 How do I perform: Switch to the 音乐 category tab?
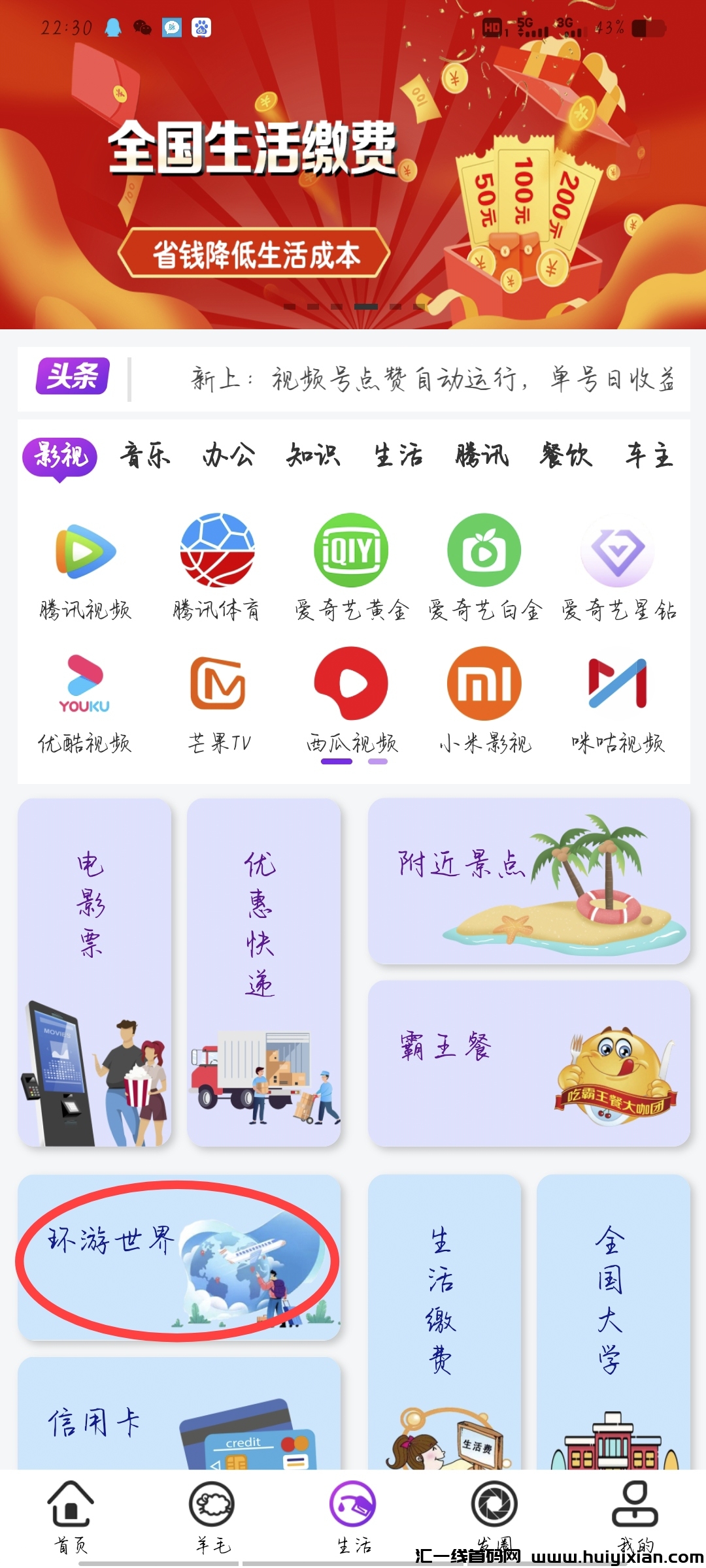[145, 456]
